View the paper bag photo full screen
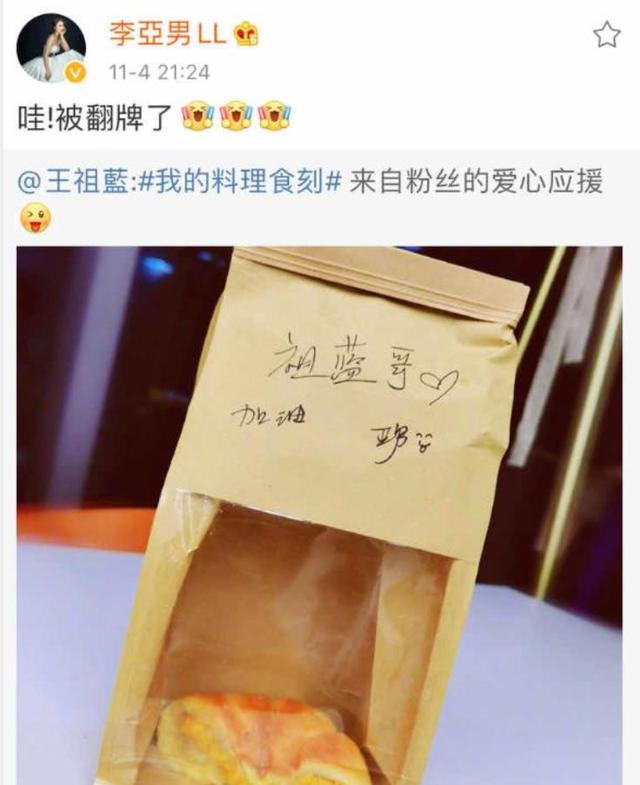The height and width of the screenshot is (785, 640). (319, 515)
